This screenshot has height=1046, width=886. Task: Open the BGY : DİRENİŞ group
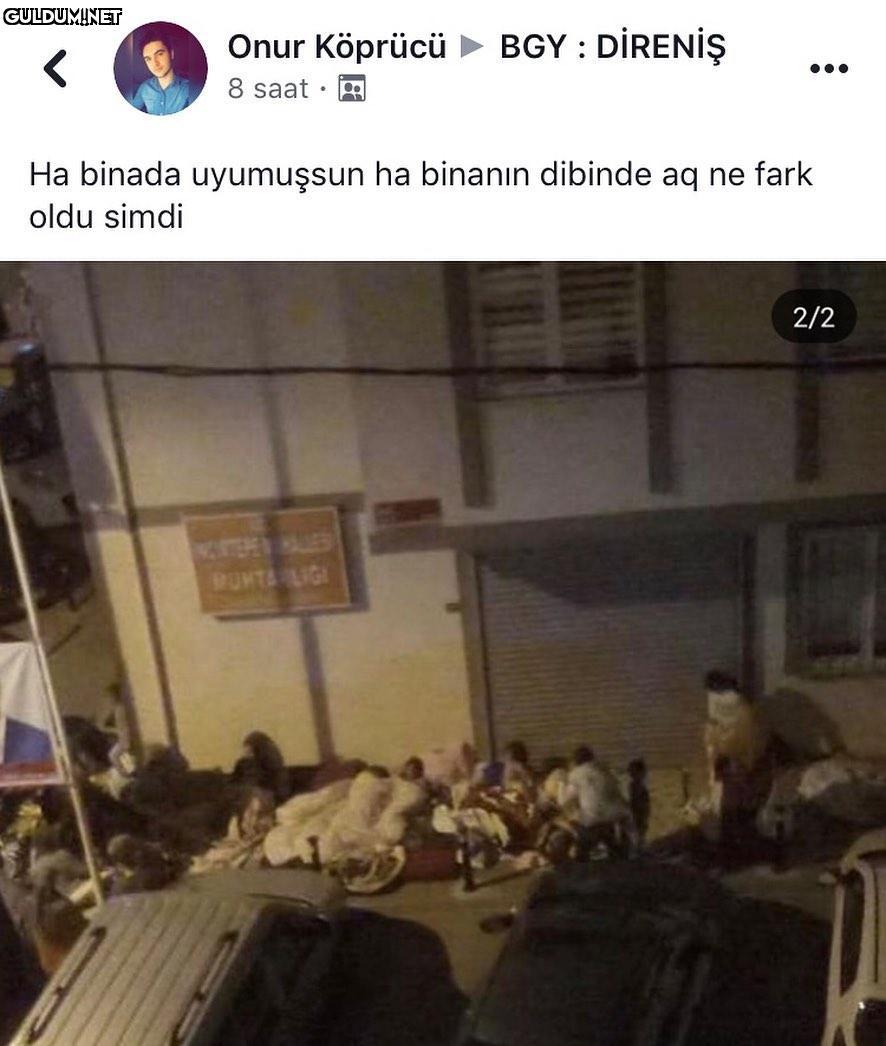[612, 46]
